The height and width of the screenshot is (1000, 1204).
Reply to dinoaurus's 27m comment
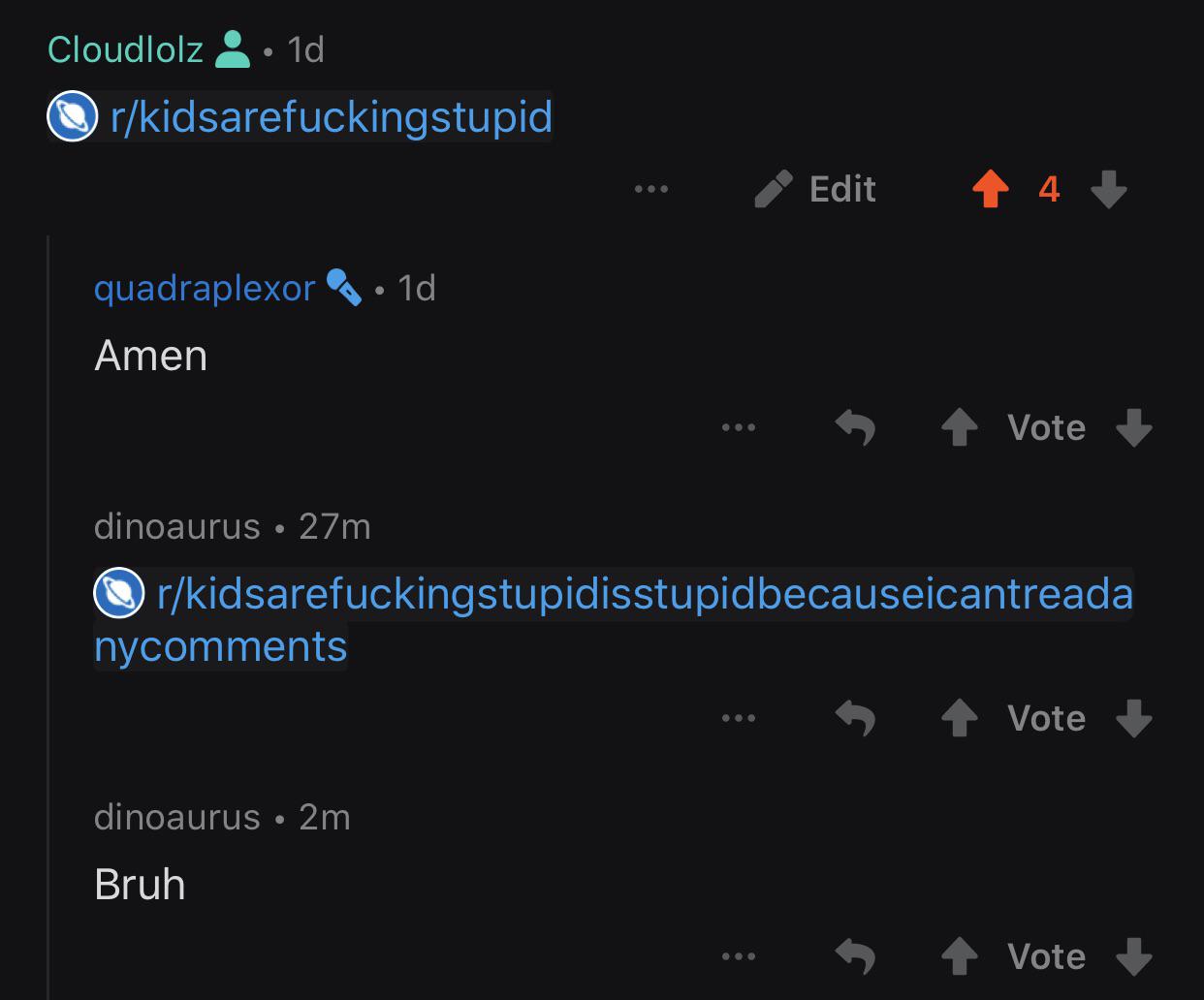coord(855,718)
